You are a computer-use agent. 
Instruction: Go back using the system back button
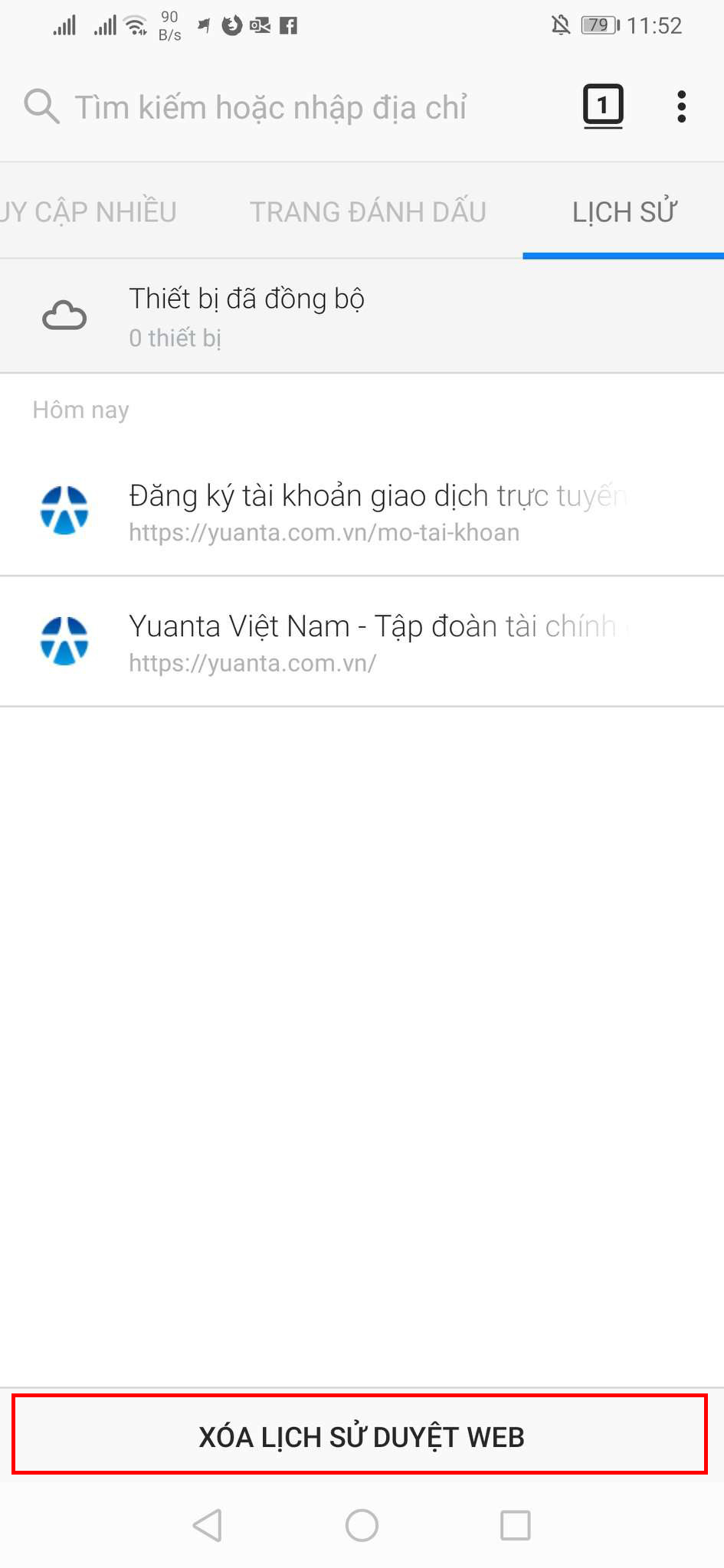click(208, 1525)
